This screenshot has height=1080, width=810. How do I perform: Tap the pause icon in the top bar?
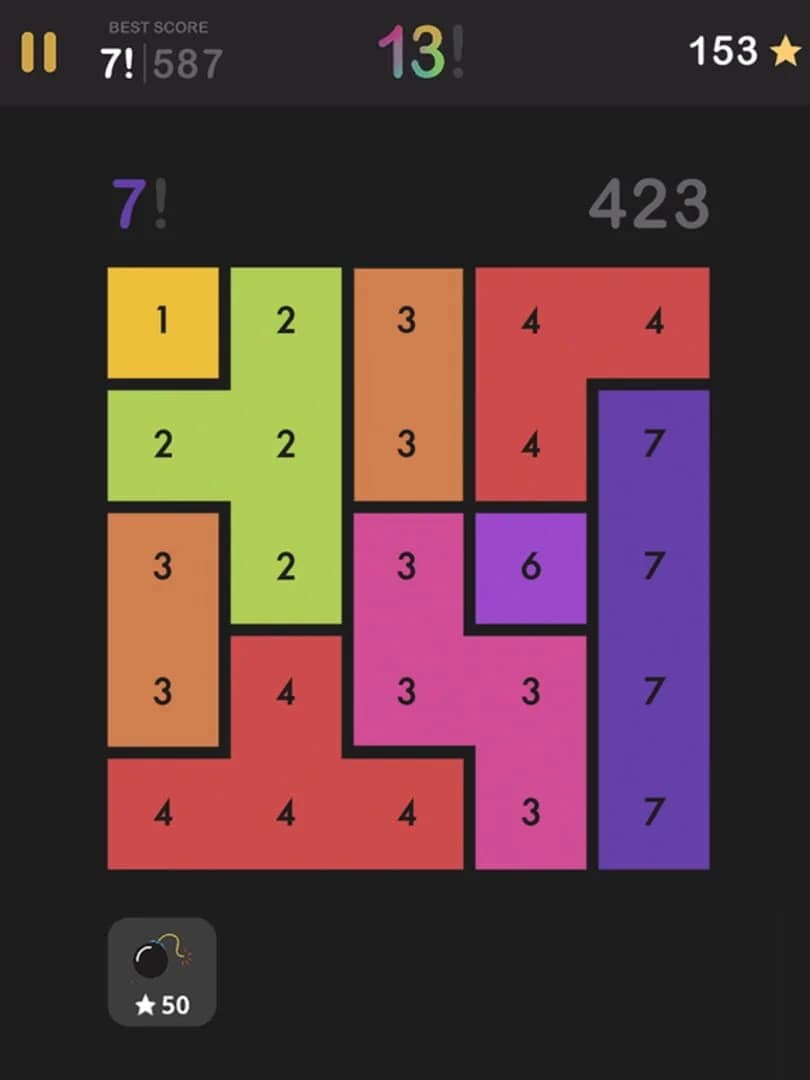click(x=37, y=52)
